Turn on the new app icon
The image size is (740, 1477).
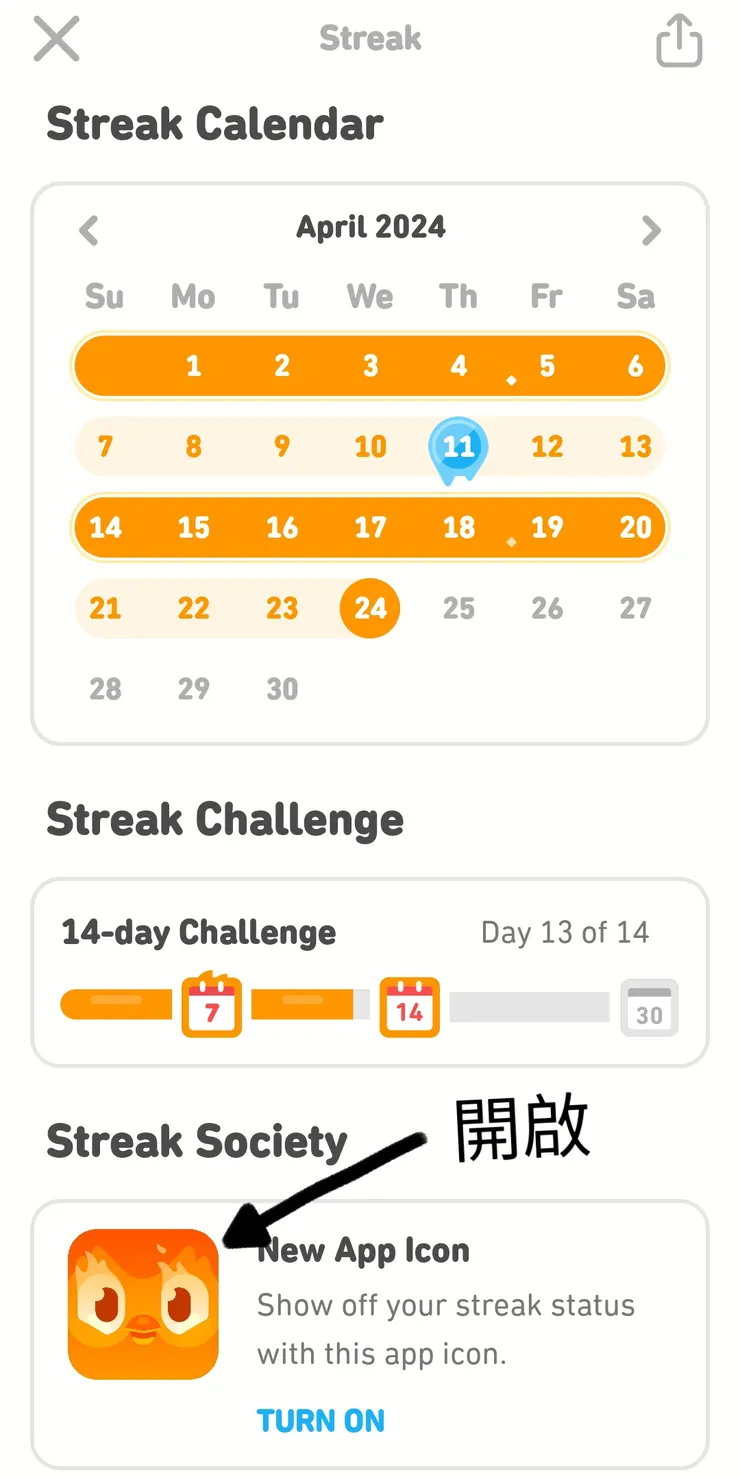click(320, 1420)
